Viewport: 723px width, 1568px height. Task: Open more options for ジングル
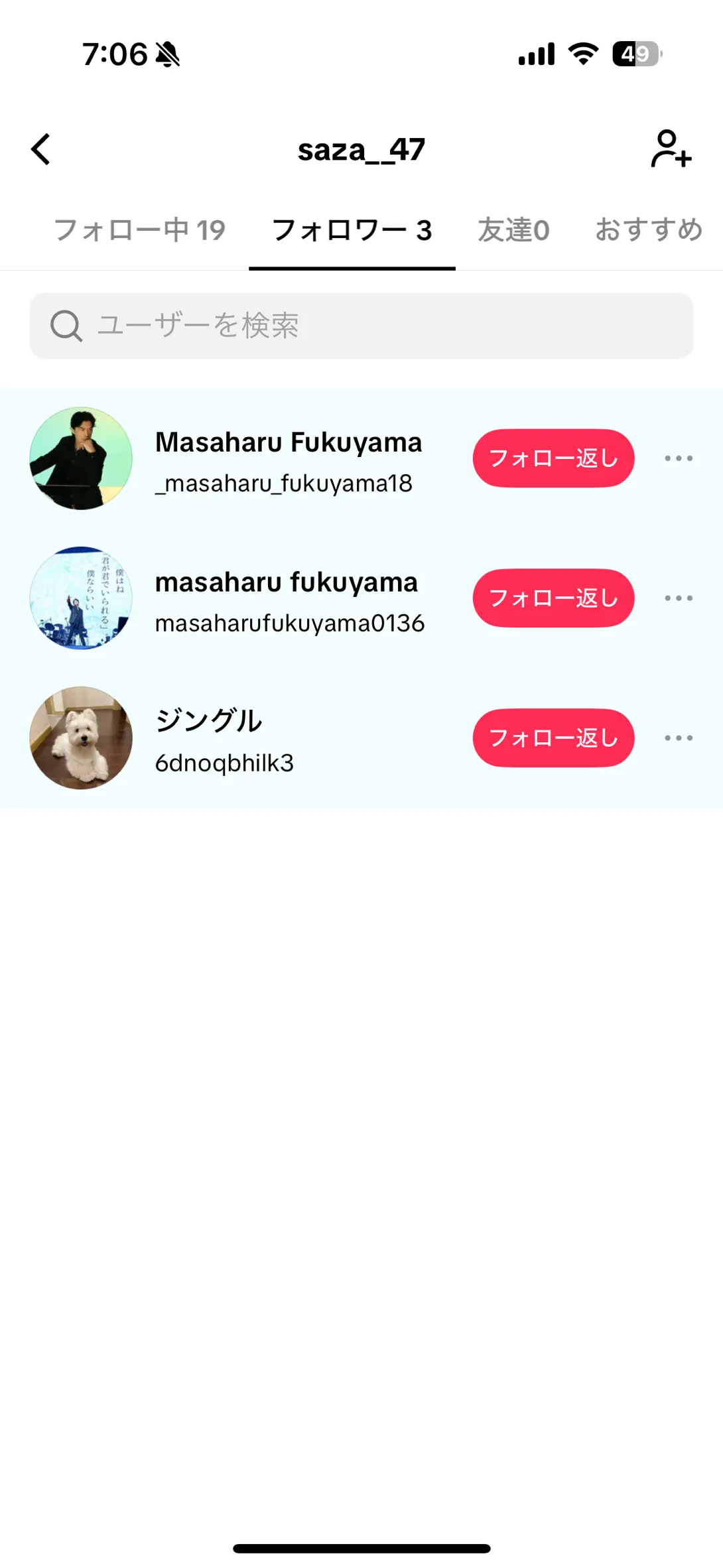coord(679,738)
